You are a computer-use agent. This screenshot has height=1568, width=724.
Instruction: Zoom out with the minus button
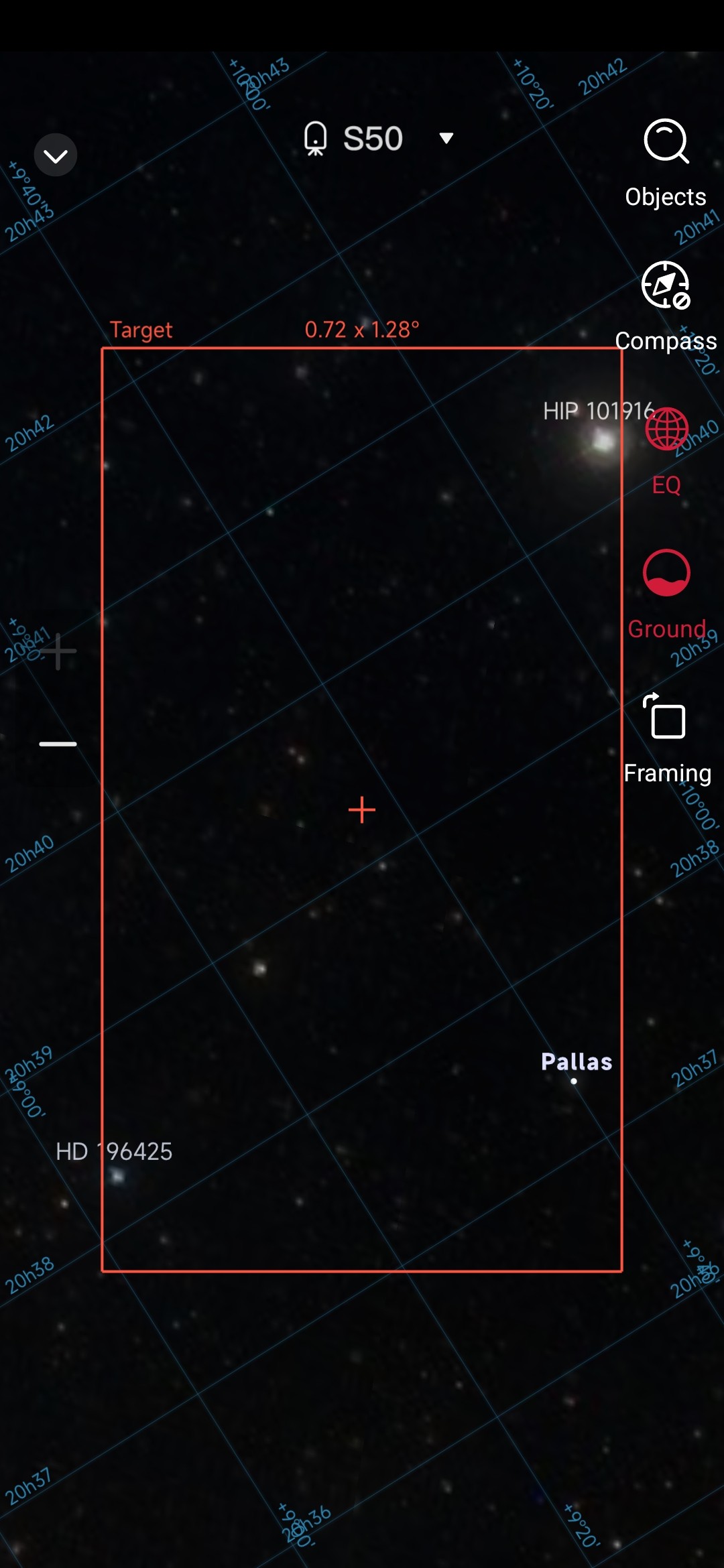[x=58, y=744]
